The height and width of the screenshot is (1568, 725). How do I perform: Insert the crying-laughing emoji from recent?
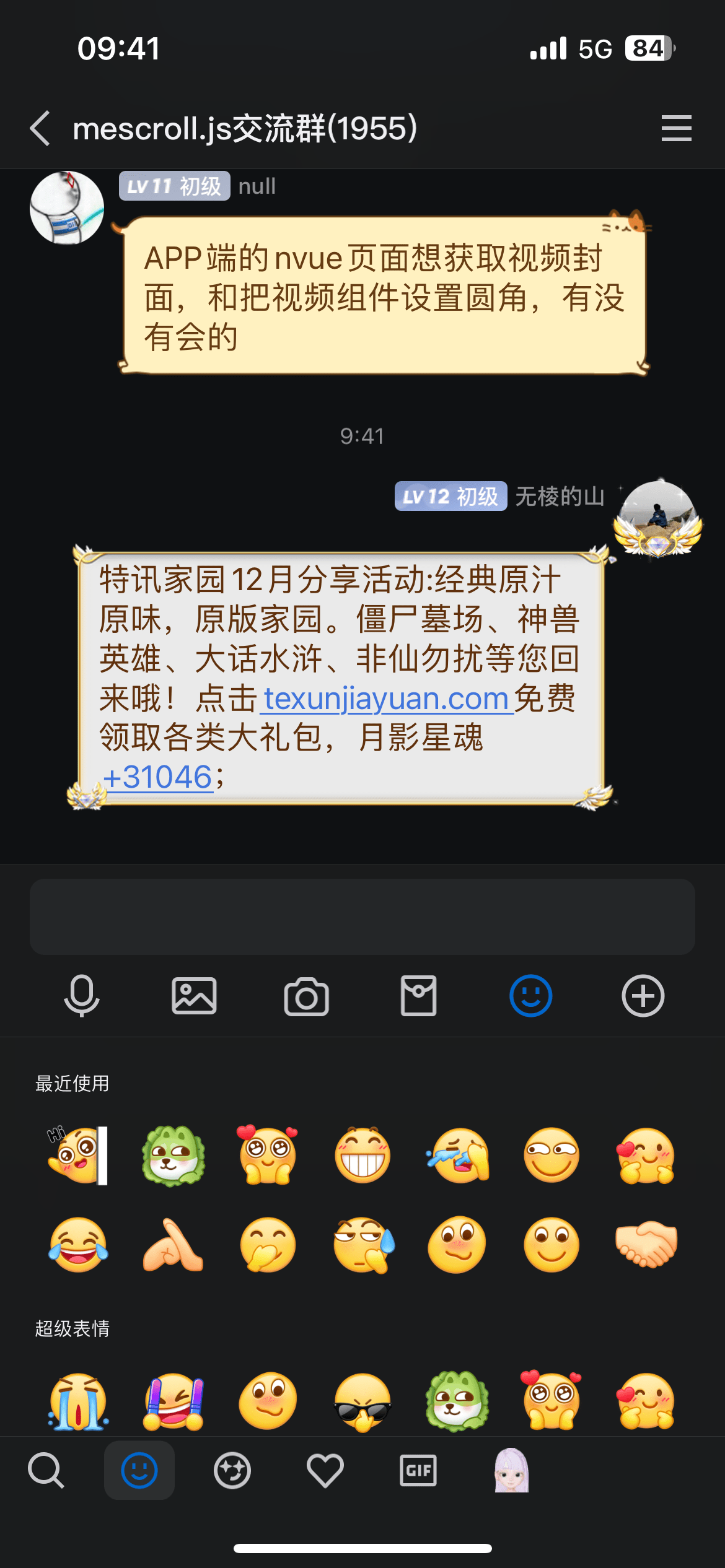[79, 1245]
